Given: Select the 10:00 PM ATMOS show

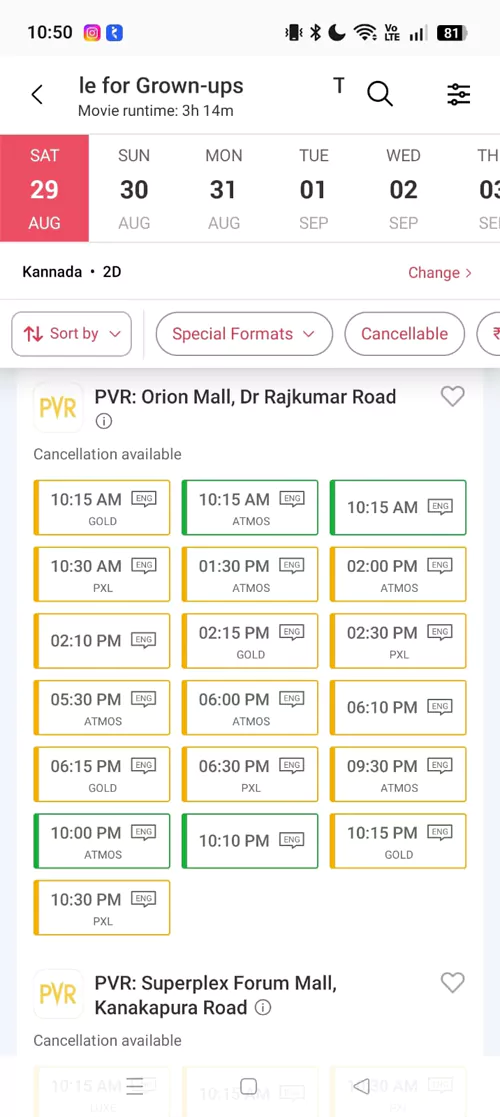Looking at the screenshot, I should tap(102, 841).
